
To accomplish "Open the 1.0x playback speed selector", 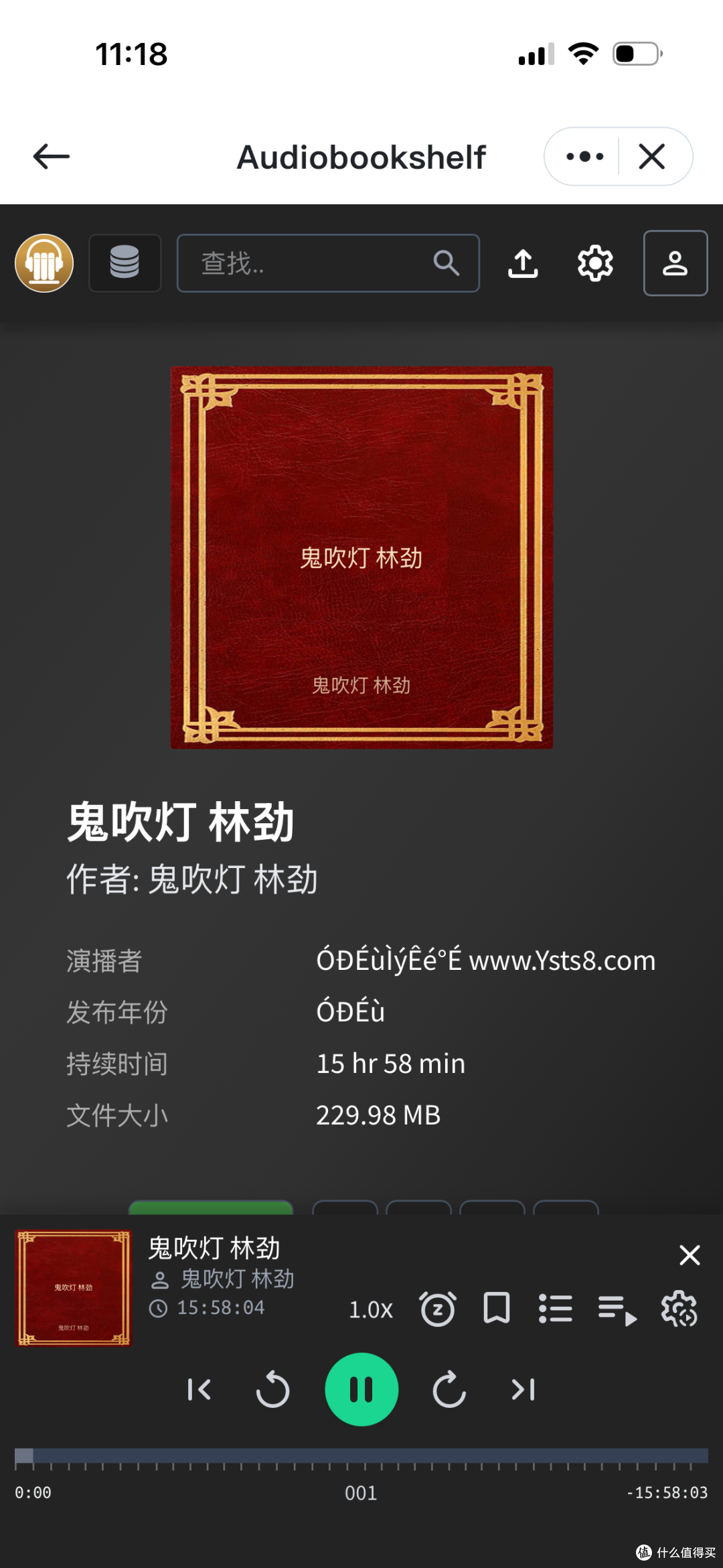I will (x=370, y=1309).
